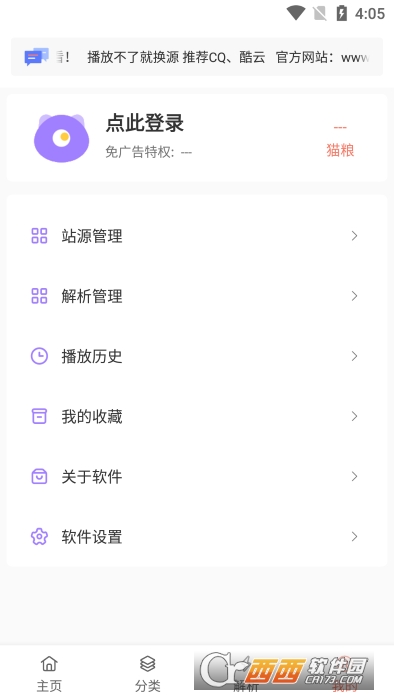Open 我的收藏 favorites
This screenshot has height=700, width=394.
tap(197, 417)
